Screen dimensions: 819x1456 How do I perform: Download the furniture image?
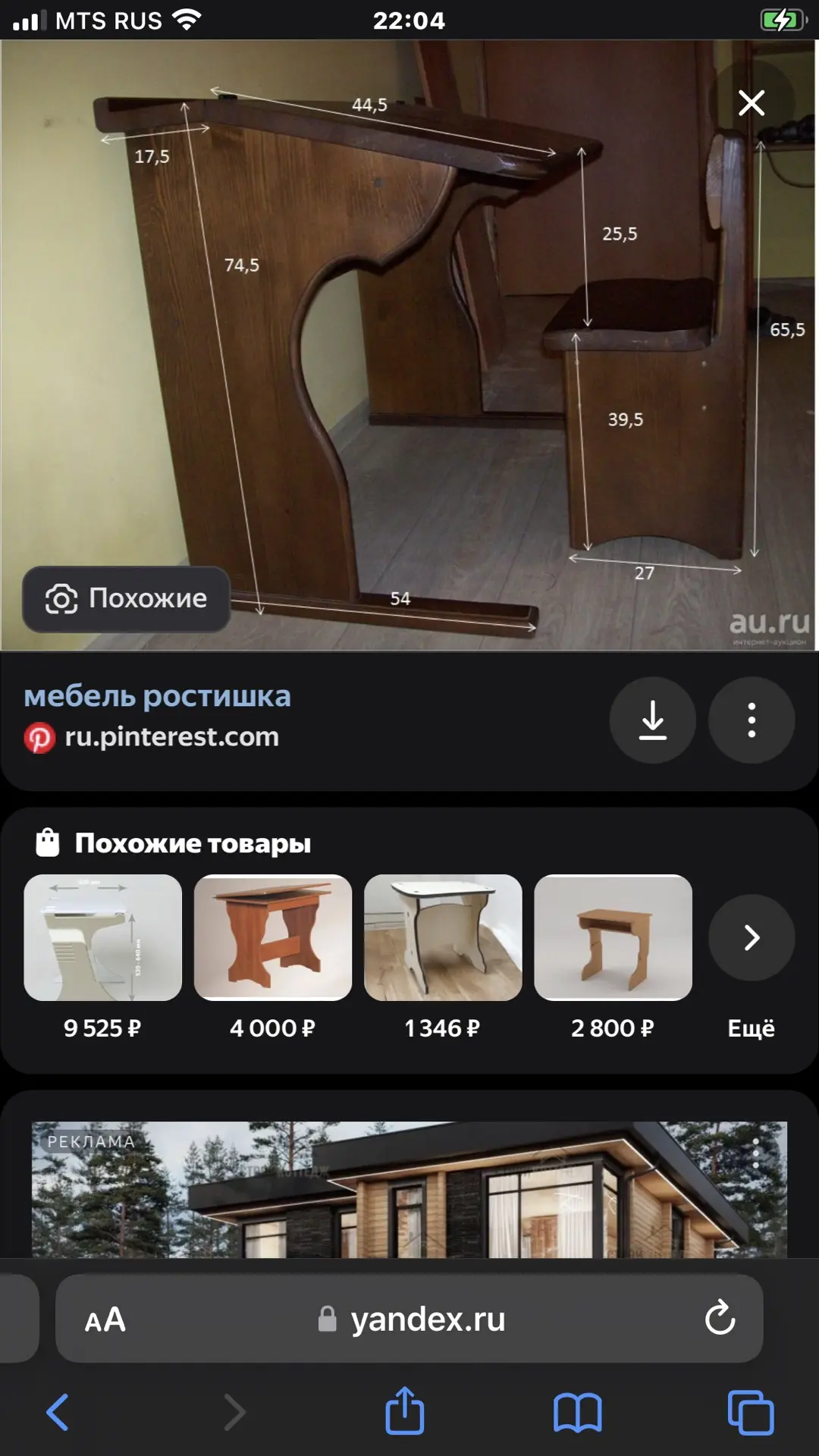pos(652,720)
